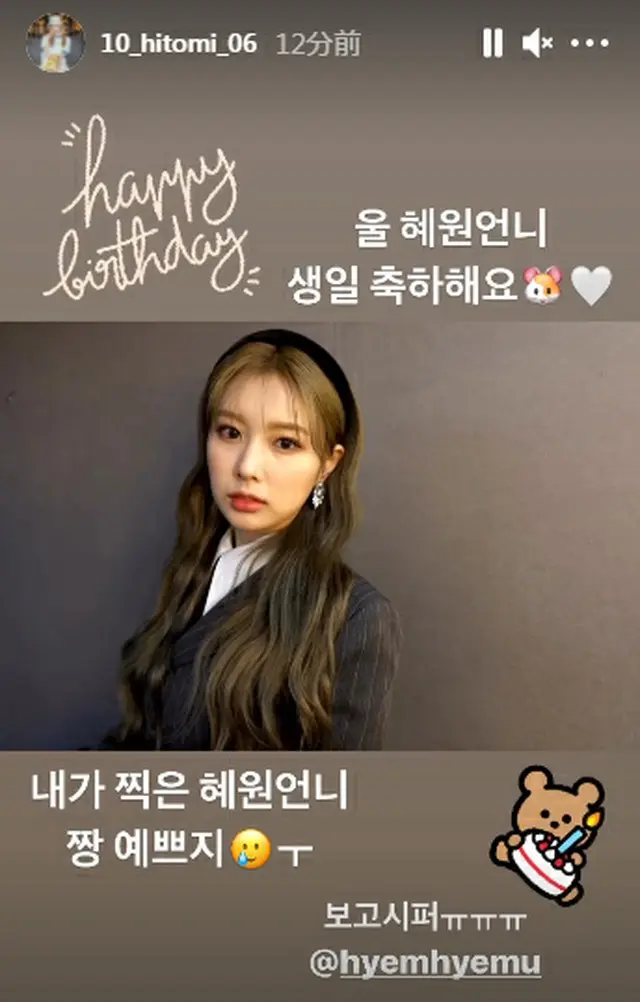
Task: Open the 10_hitomi_06 username
Action: pos(178,44)
